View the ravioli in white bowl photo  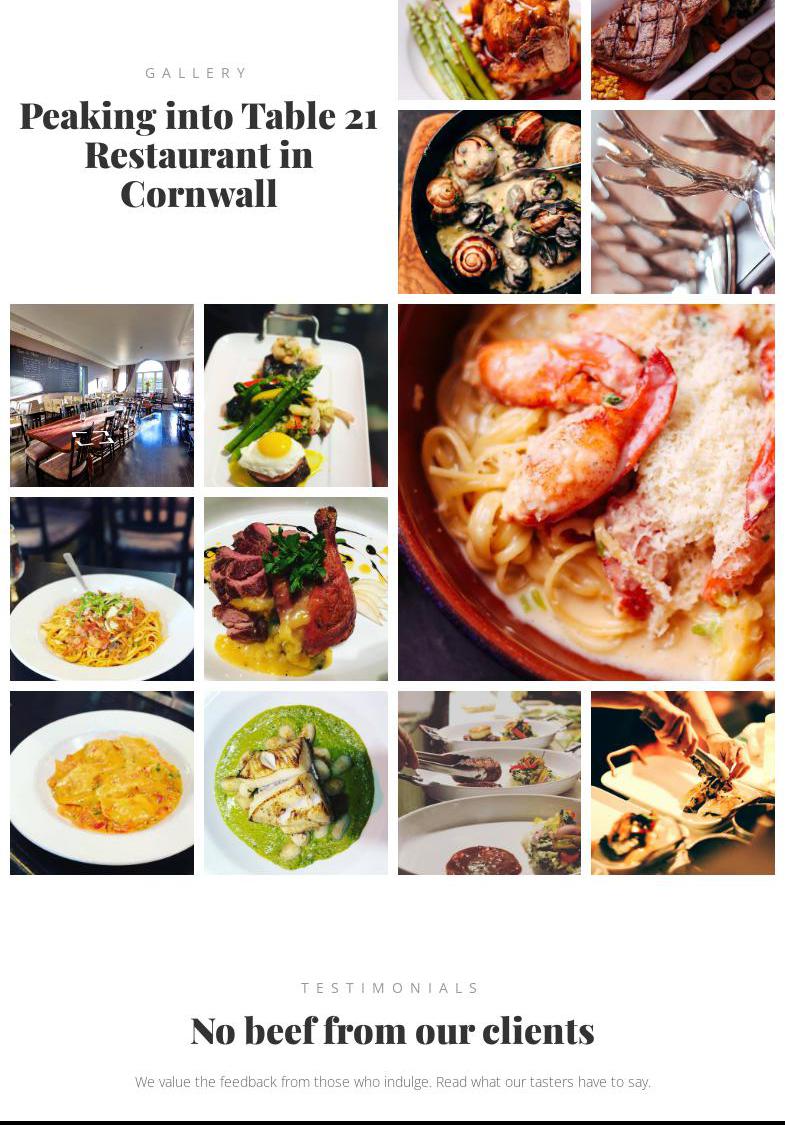point(102,782)
